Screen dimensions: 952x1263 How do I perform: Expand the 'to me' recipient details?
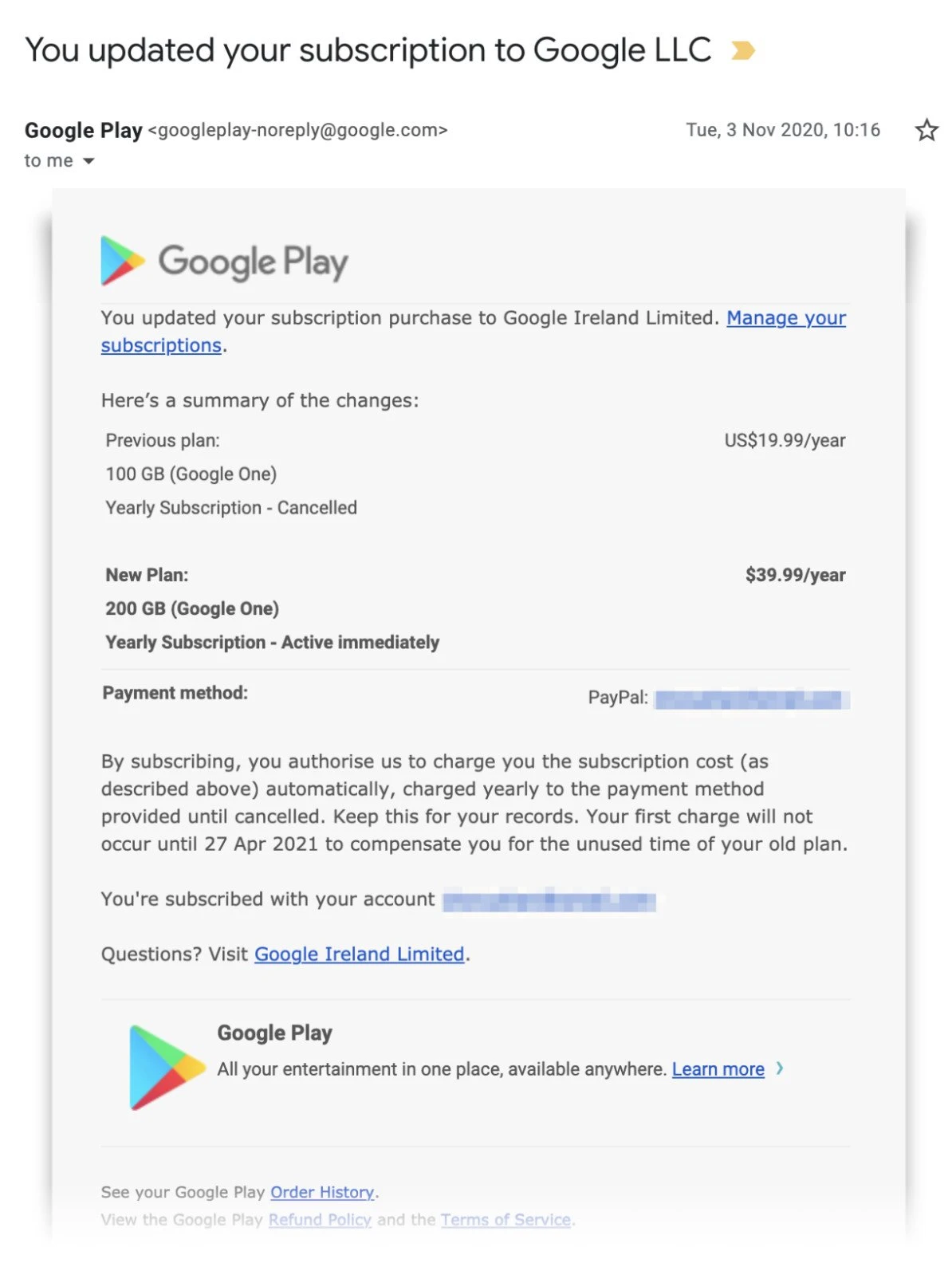point(89,161)
